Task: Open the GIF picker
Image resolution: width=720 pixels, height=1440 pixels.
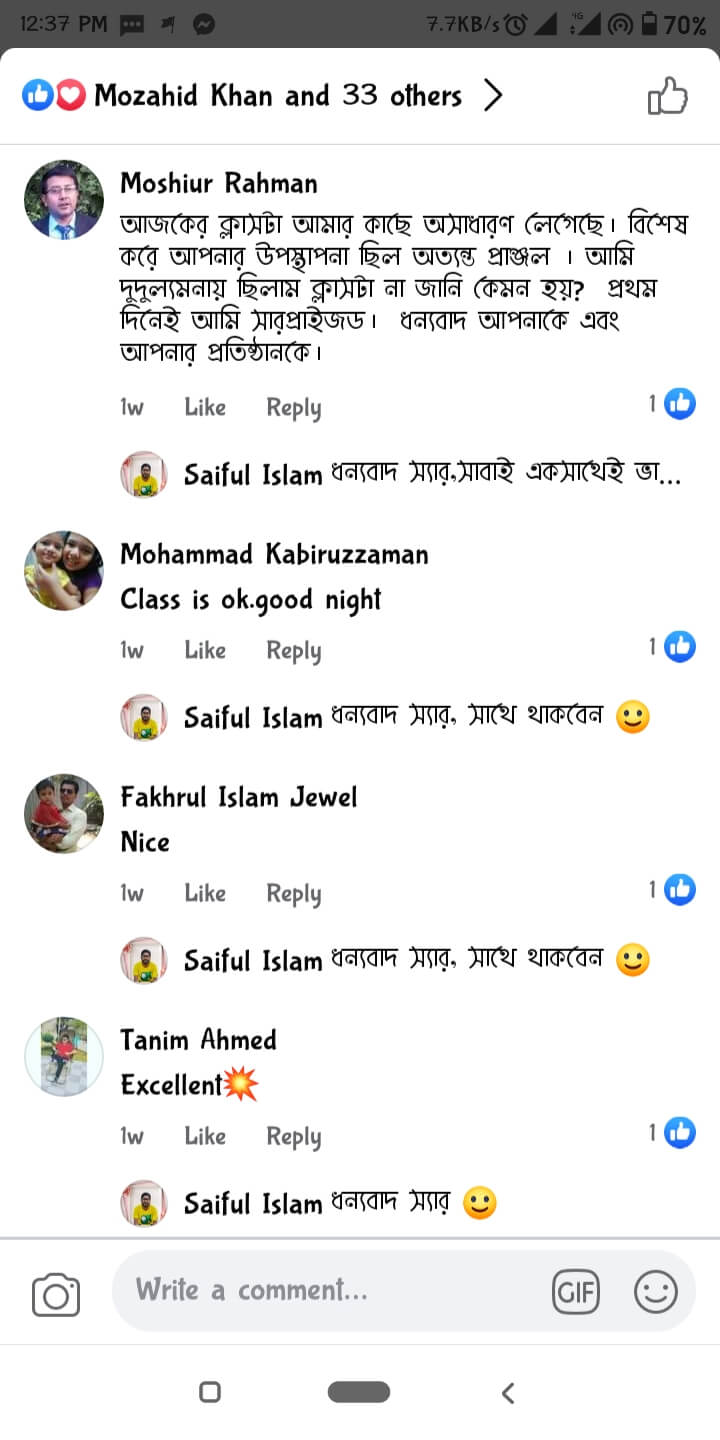Action: (x=576, y=1292)
